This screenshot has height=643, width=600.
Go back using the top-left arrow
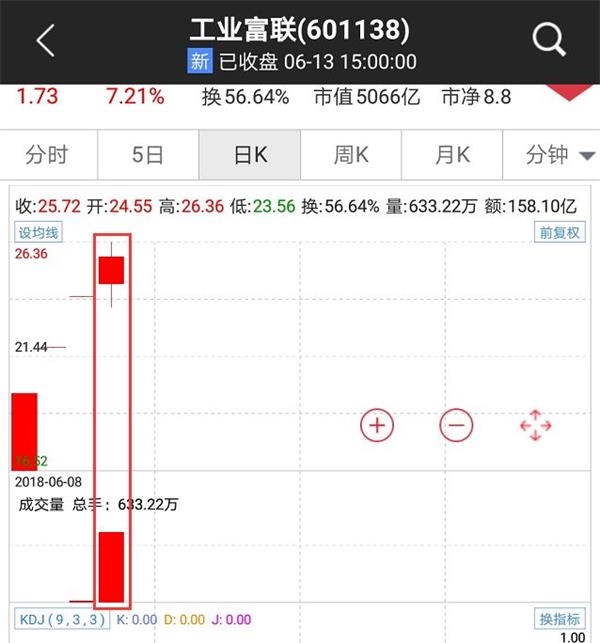45,41
